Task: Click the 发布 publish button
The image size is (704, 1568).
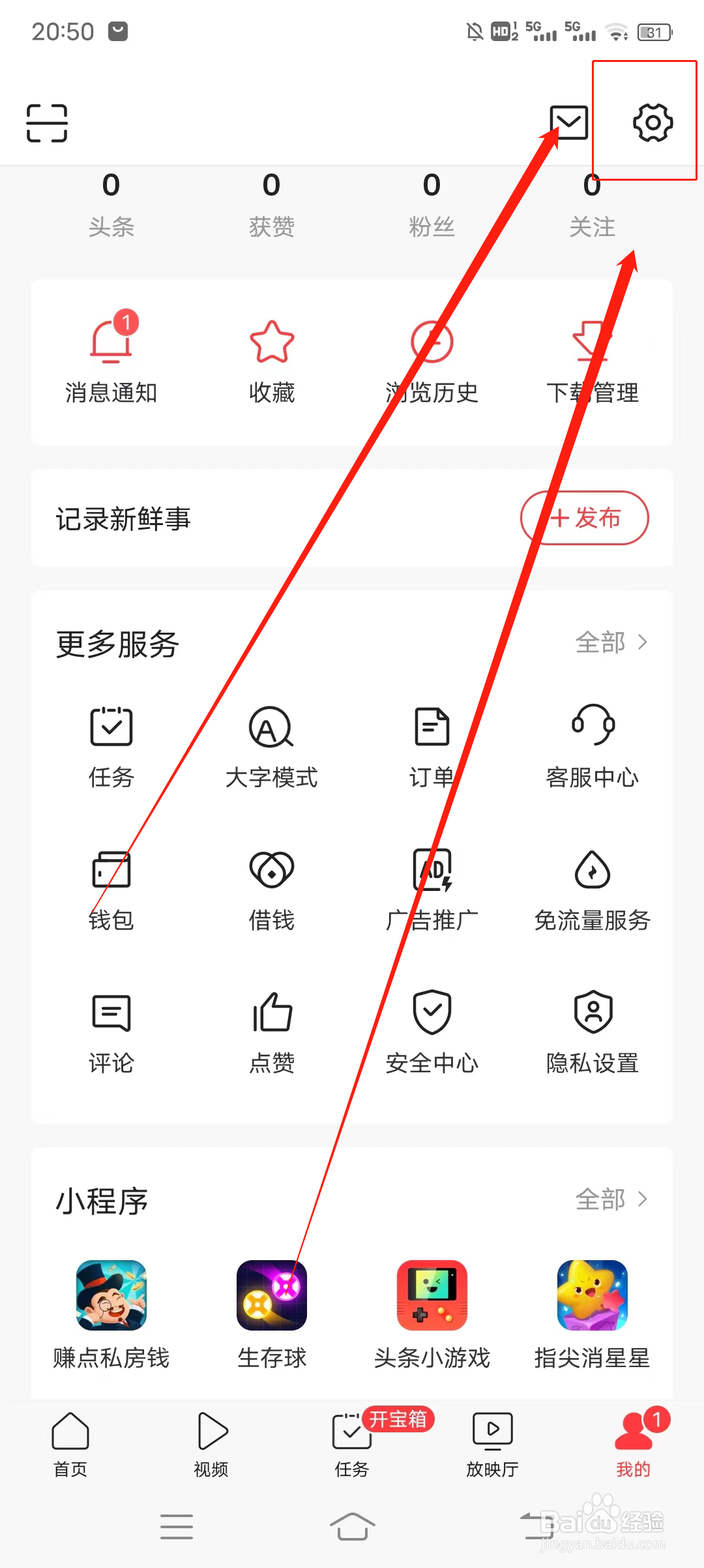Action: (x=583, y=518)
